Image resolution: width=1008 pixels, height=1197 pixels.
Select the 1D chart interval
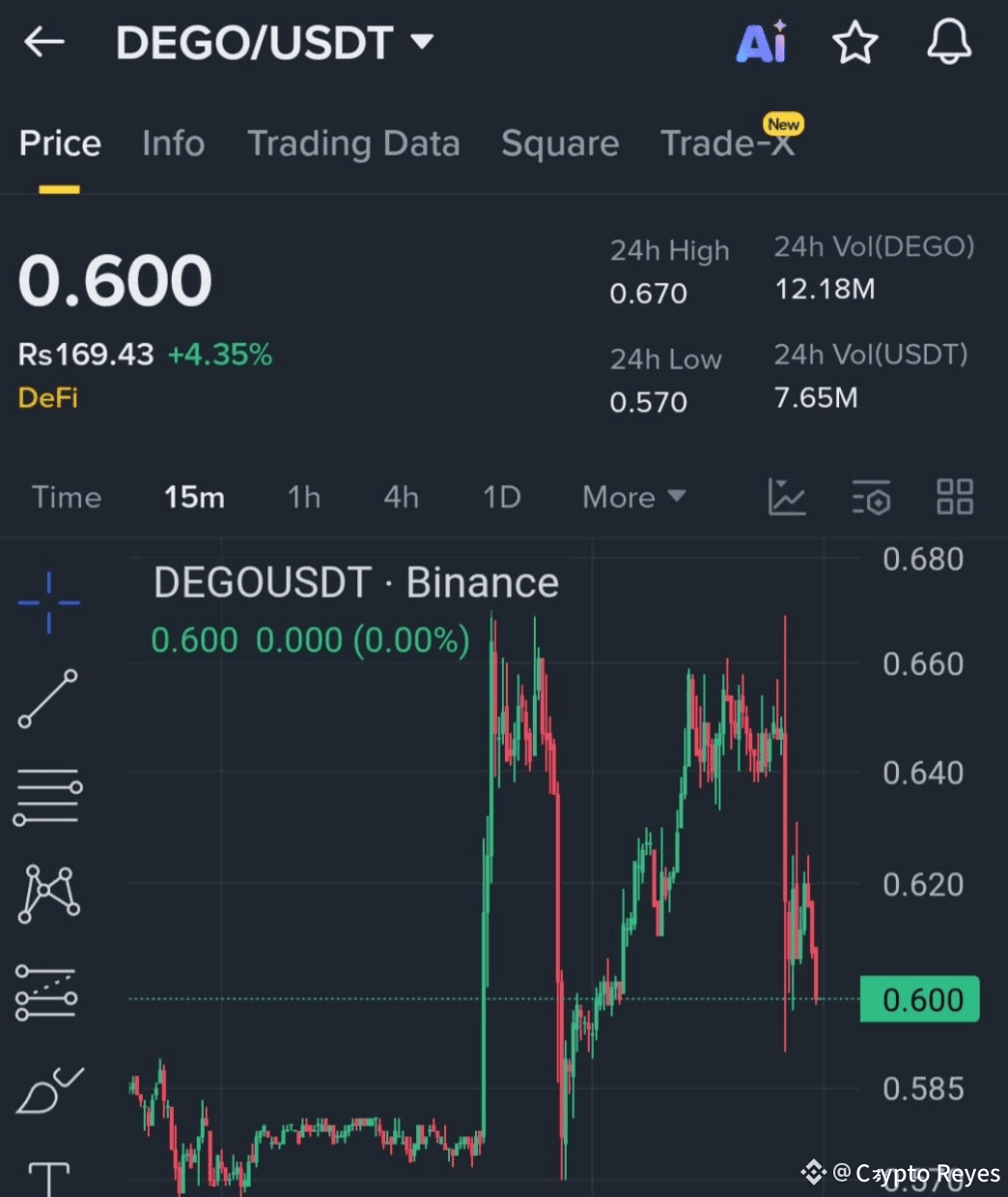coord(501,497)
